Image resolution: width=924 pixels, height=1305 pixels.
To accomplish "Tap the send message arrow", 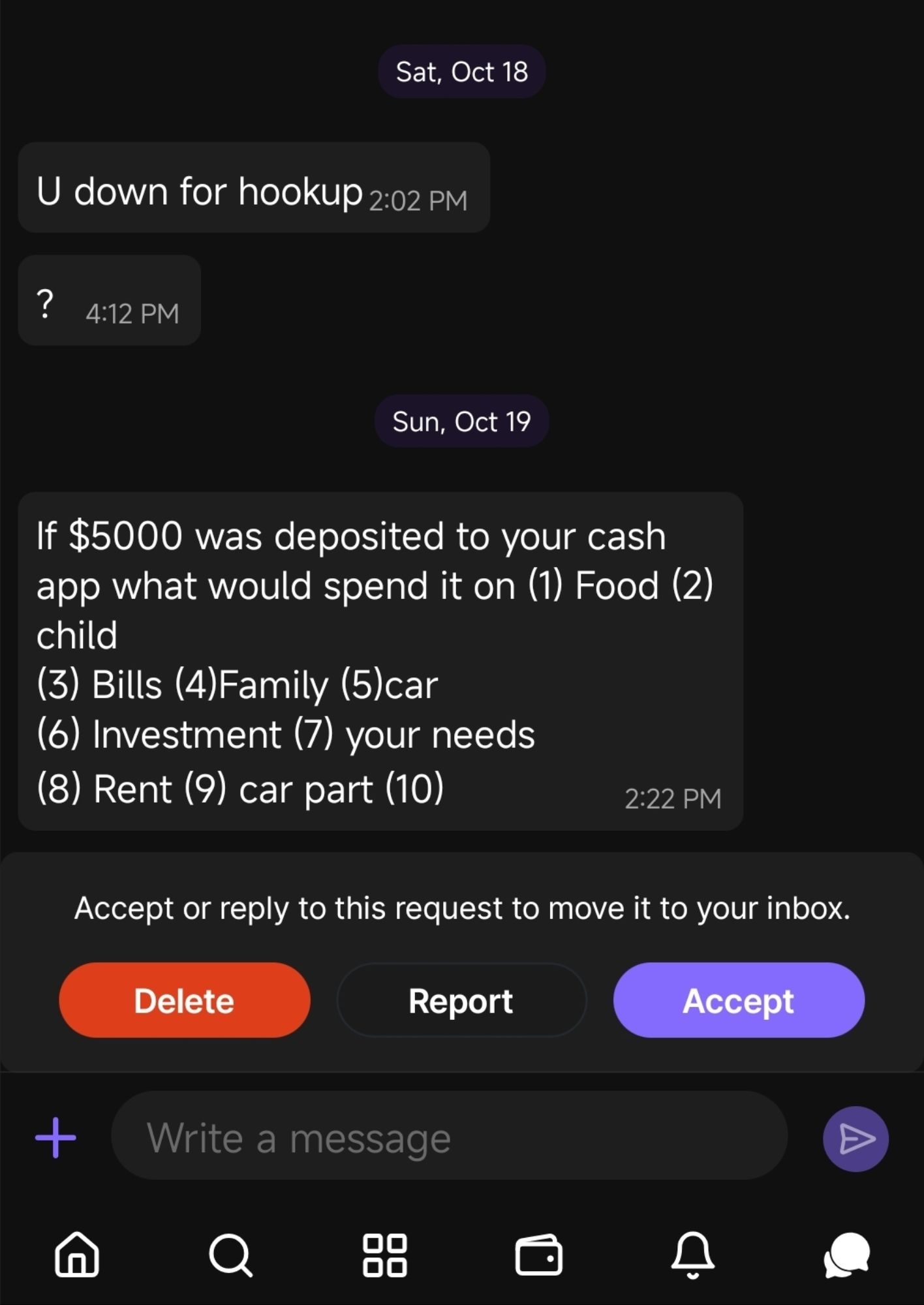I will pos(855,1139).
